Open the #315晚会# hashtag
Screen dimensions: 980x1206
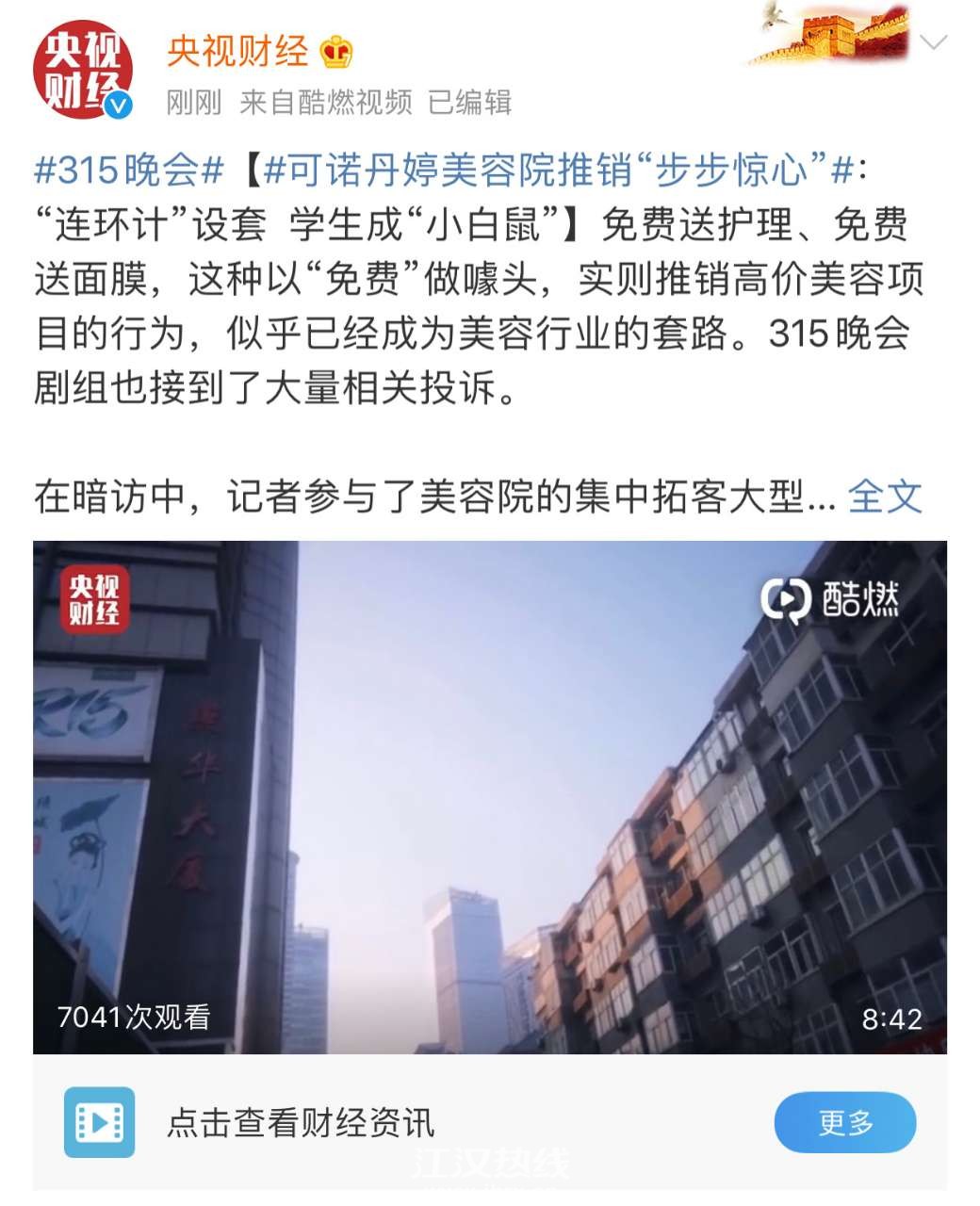tap(129, 171)
